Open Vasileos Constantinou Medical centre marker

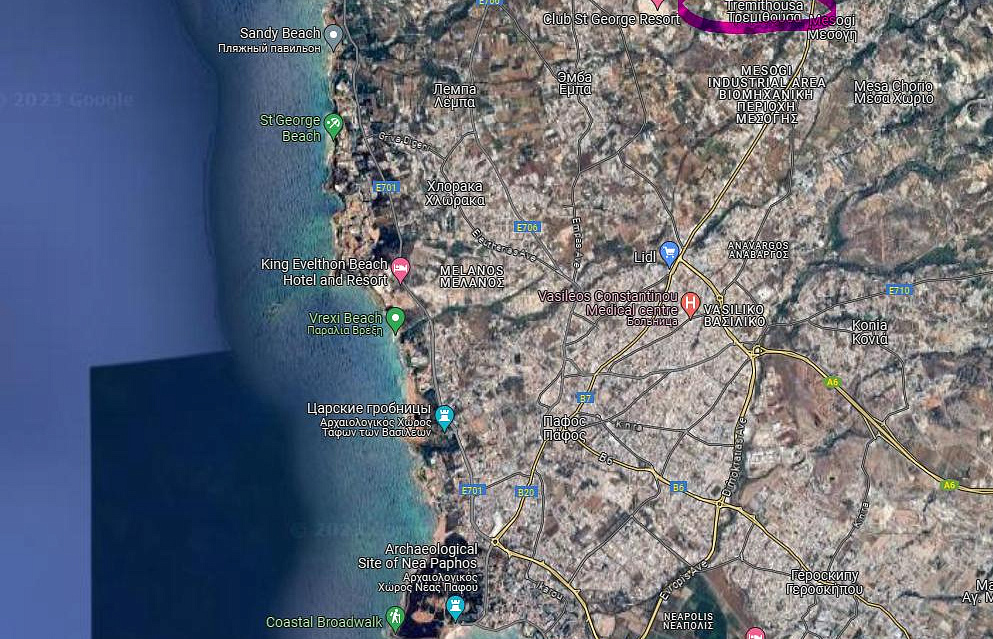pyautogui.click(x=690, y=303)
